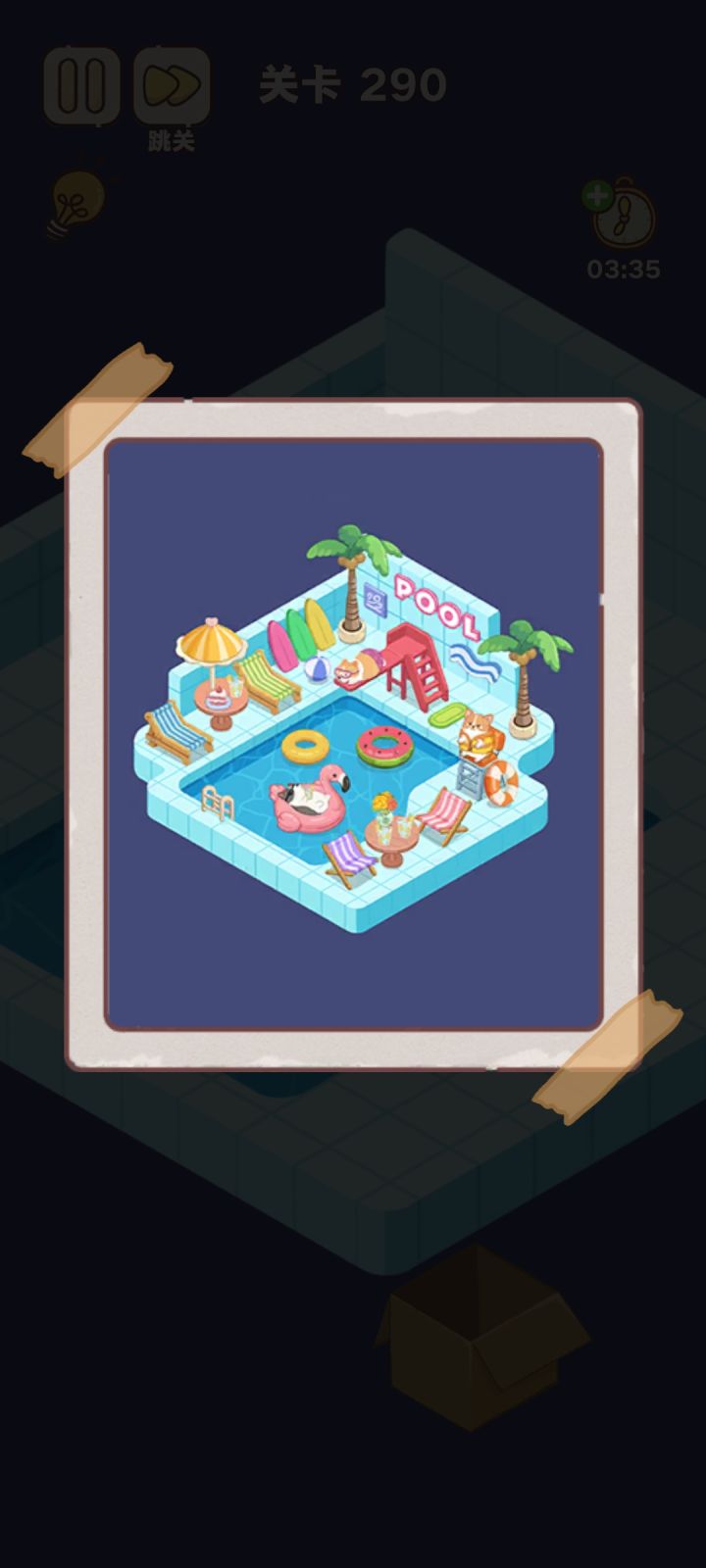Tap the cake on the small table
This screenshot has width=706, height=1568.
pos(216,696)
